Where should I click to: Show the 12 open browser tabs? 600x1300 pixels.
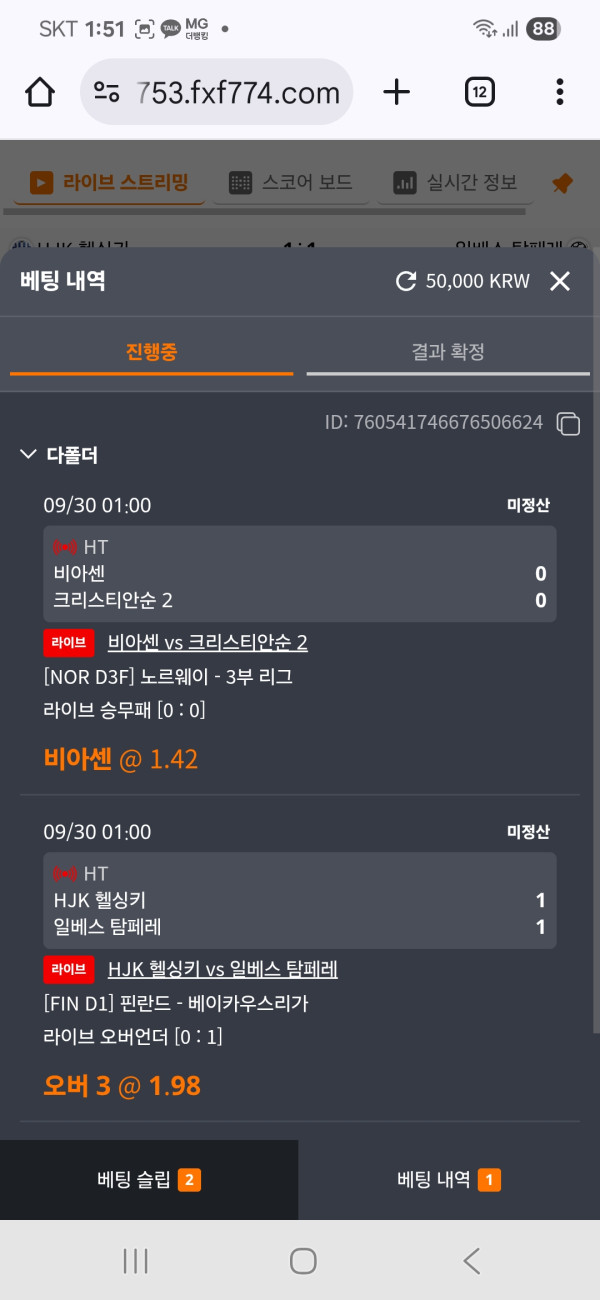click(x=480, y=92)
